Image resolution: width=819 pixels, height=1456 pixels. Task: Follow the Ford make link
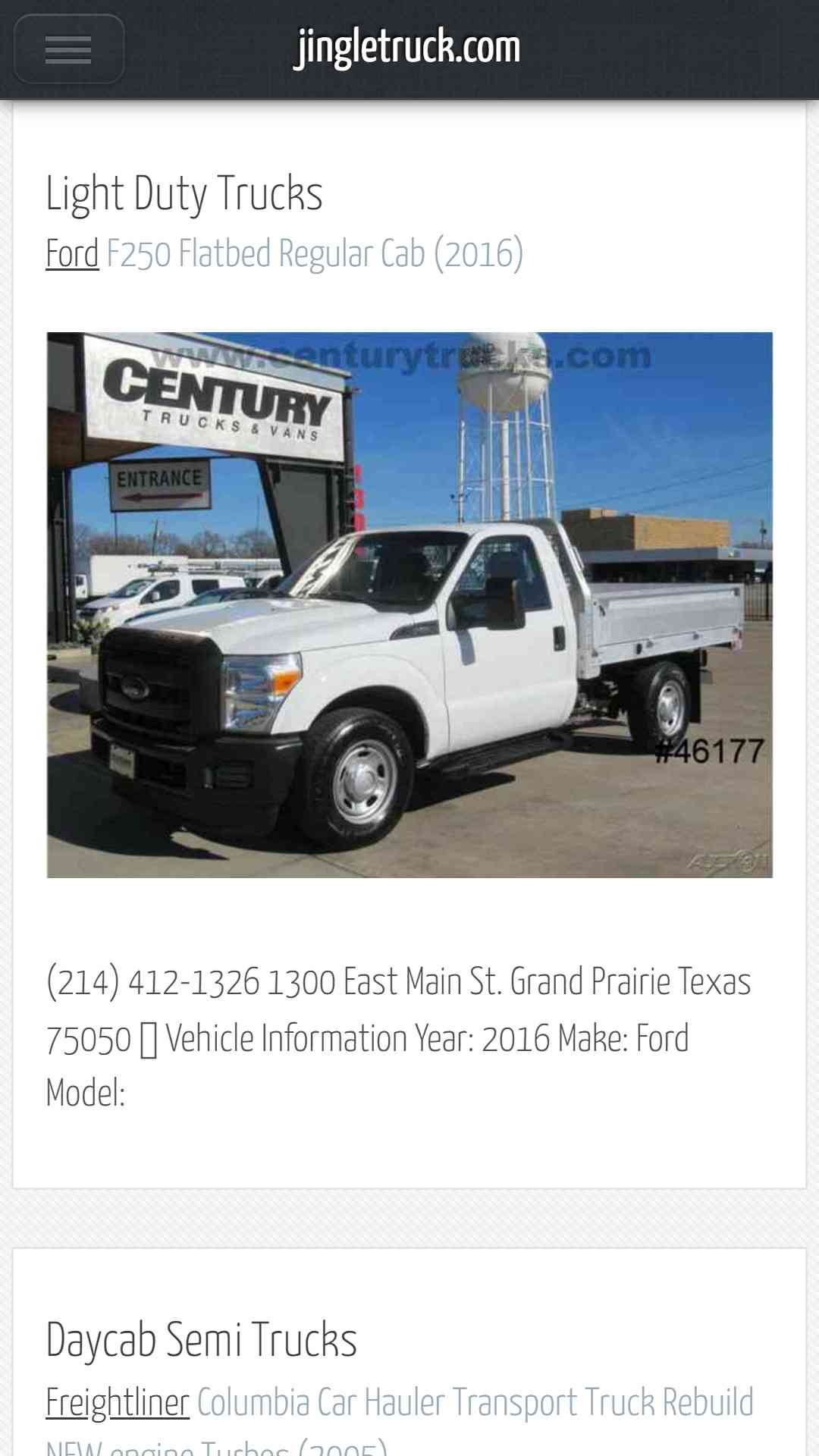pyautogui.click(x=72, y=253)
